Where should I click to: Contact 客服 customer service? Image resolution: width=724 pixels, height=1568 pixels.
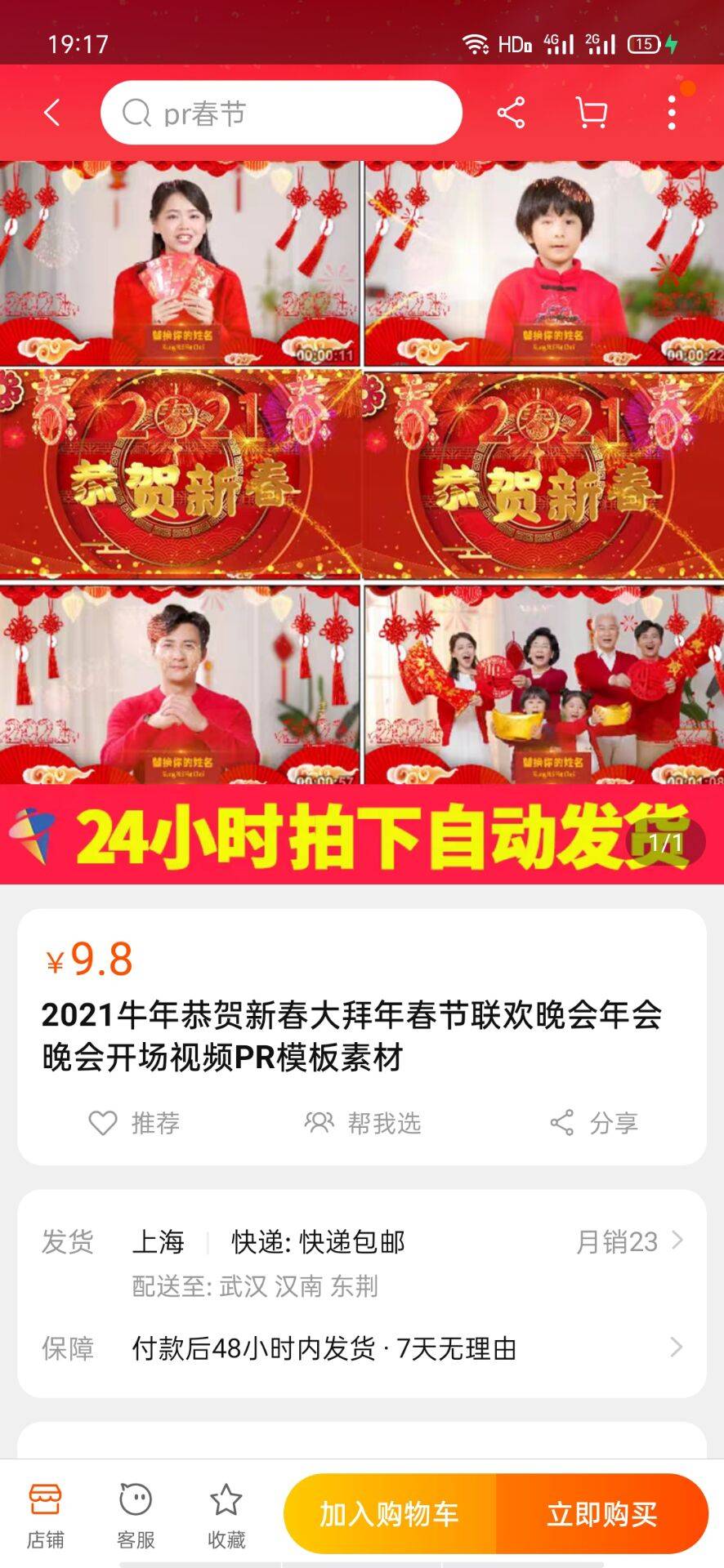coord(136,1516)
